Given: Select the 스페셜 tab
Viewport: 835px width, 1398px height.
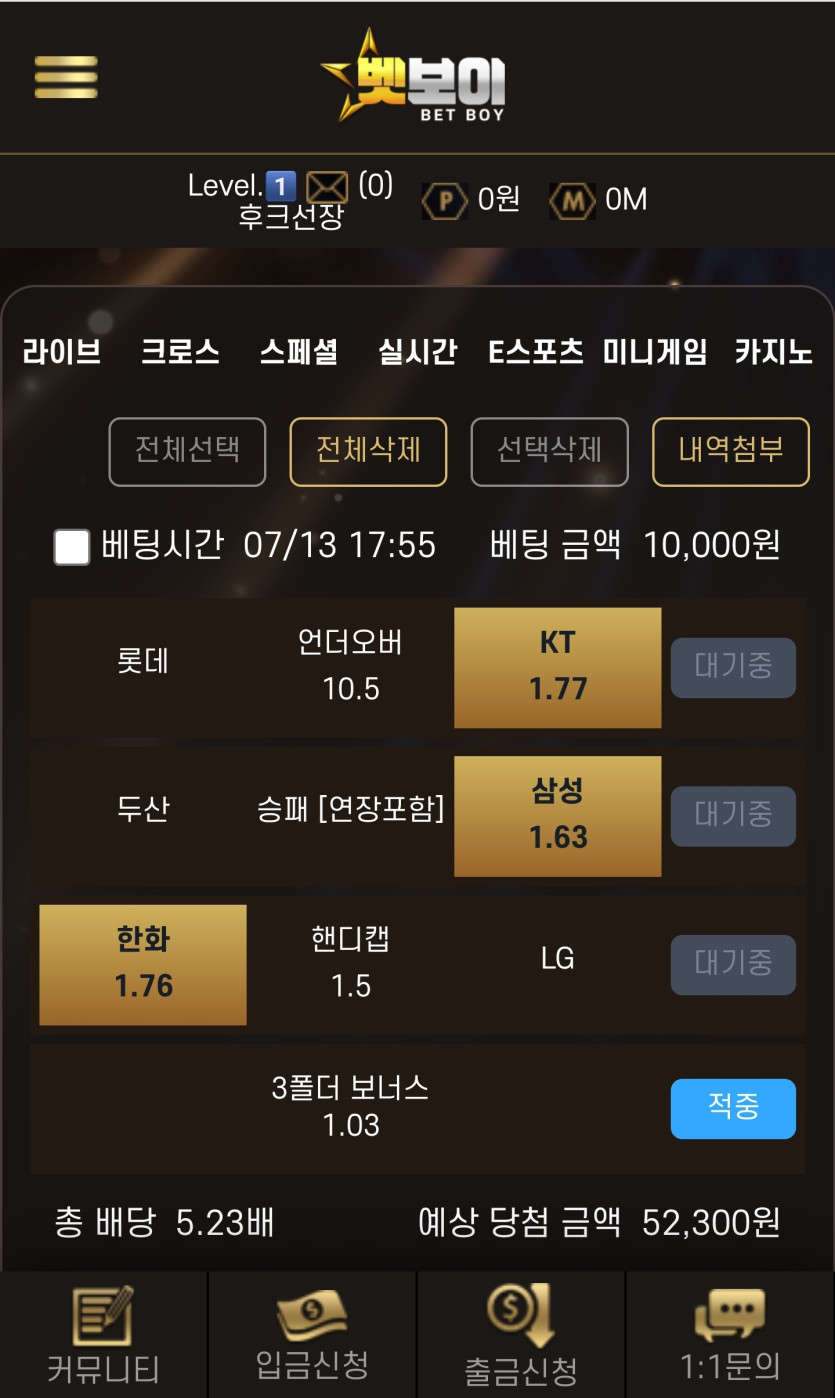Looking at the screenshot, I should pyautogui.click(x=299, y=352).
